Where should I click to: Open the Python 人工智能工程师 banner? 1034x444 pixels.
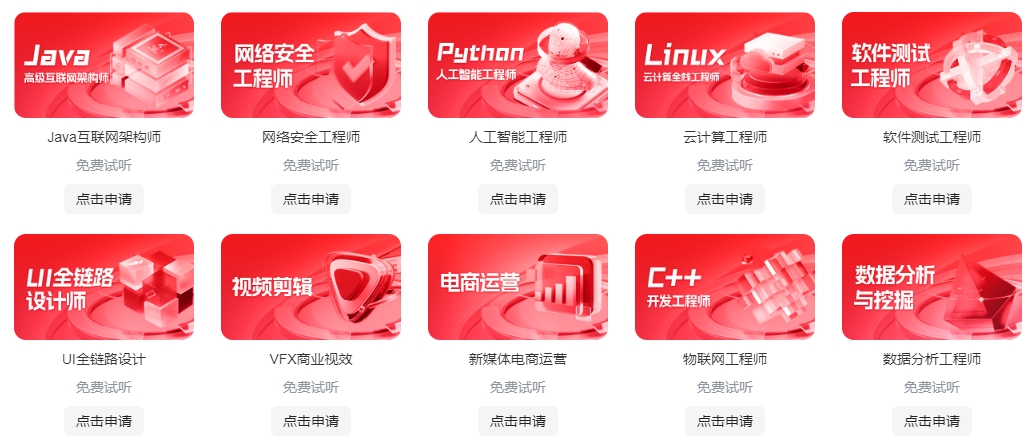click(x=518, y=65)
